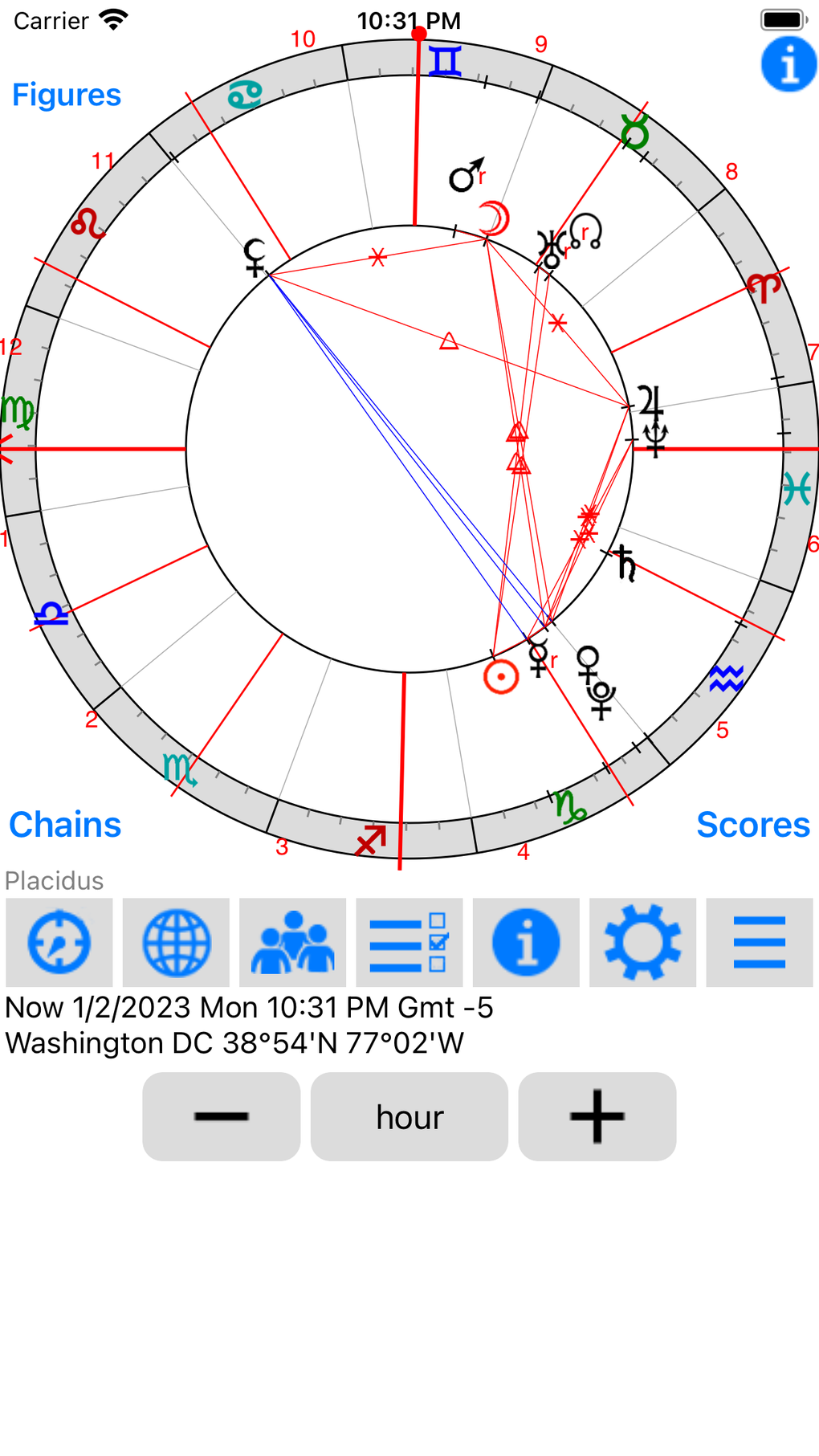Viewport: 819px width, 1456px height.
Task: Select the globe location icon
Action: pyautogui.click(x=176, y=942)
